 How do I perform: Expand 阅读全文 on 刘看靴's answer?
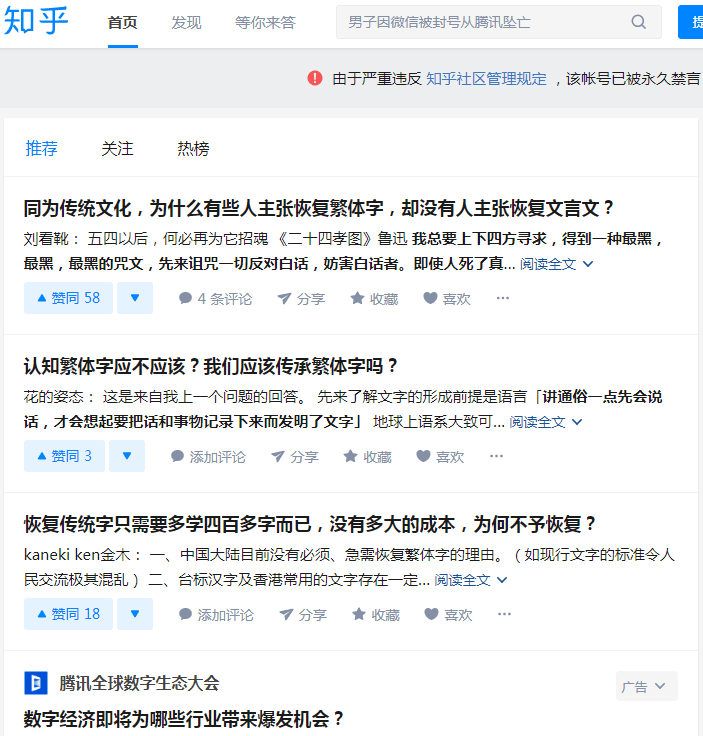coord(556,264)
